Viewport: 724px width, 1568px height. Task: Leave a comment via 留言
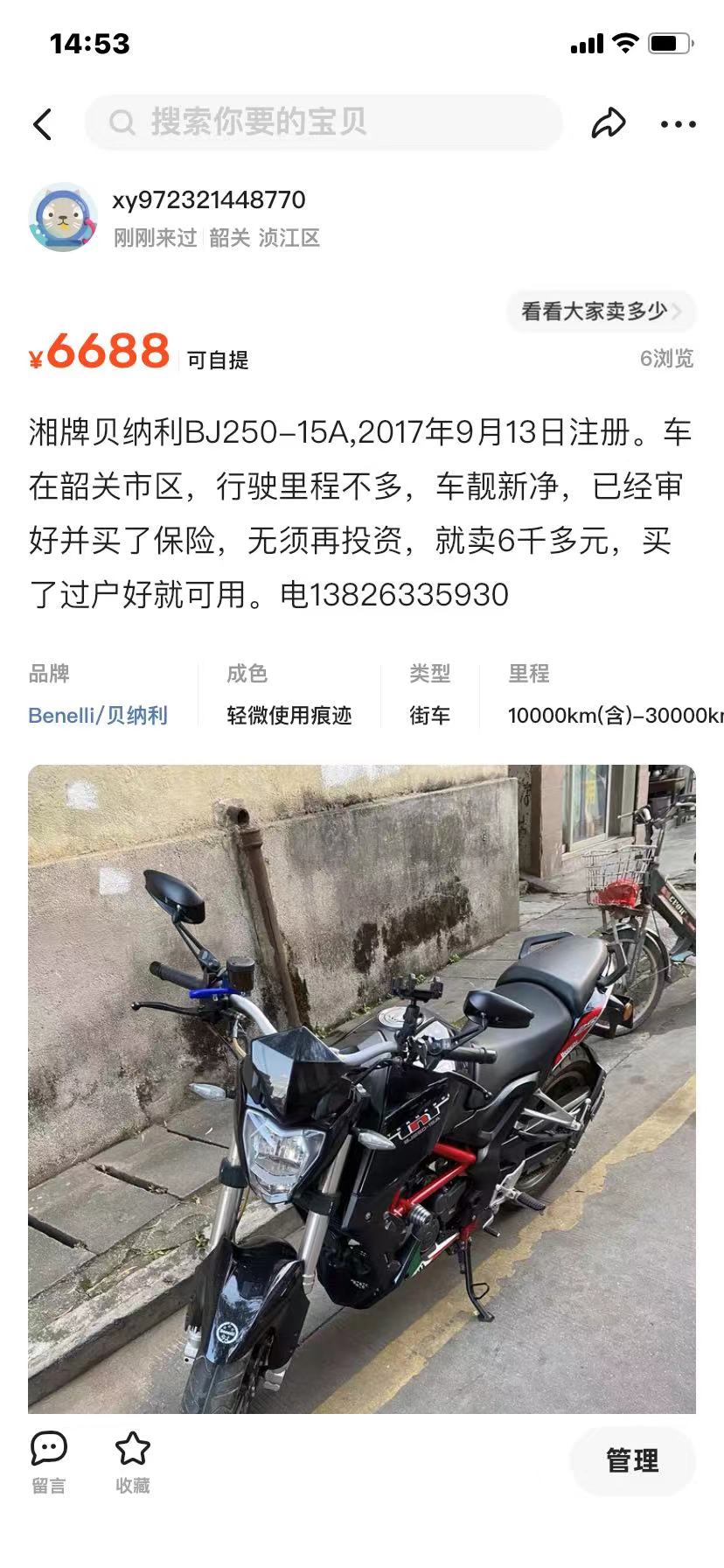pos(49,1462)
